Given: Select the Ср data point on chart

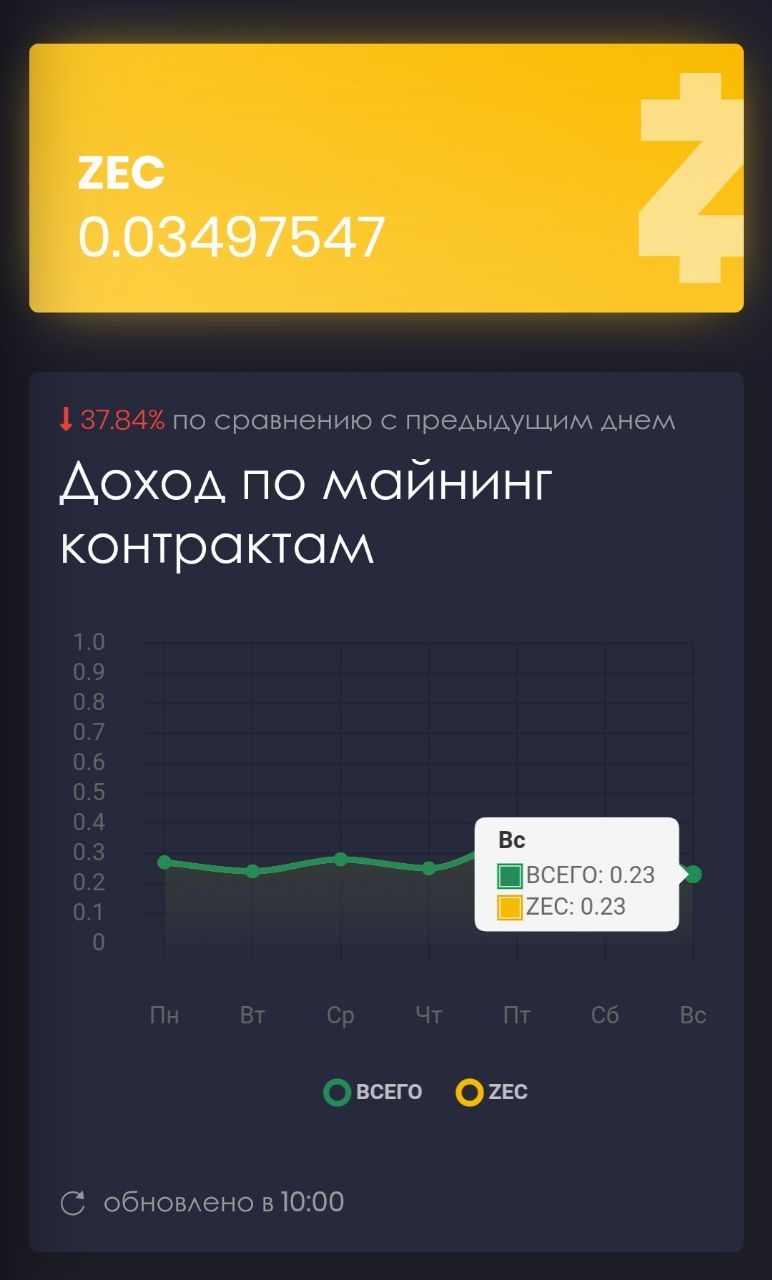Looking at the screenshot, I should 341,859.
